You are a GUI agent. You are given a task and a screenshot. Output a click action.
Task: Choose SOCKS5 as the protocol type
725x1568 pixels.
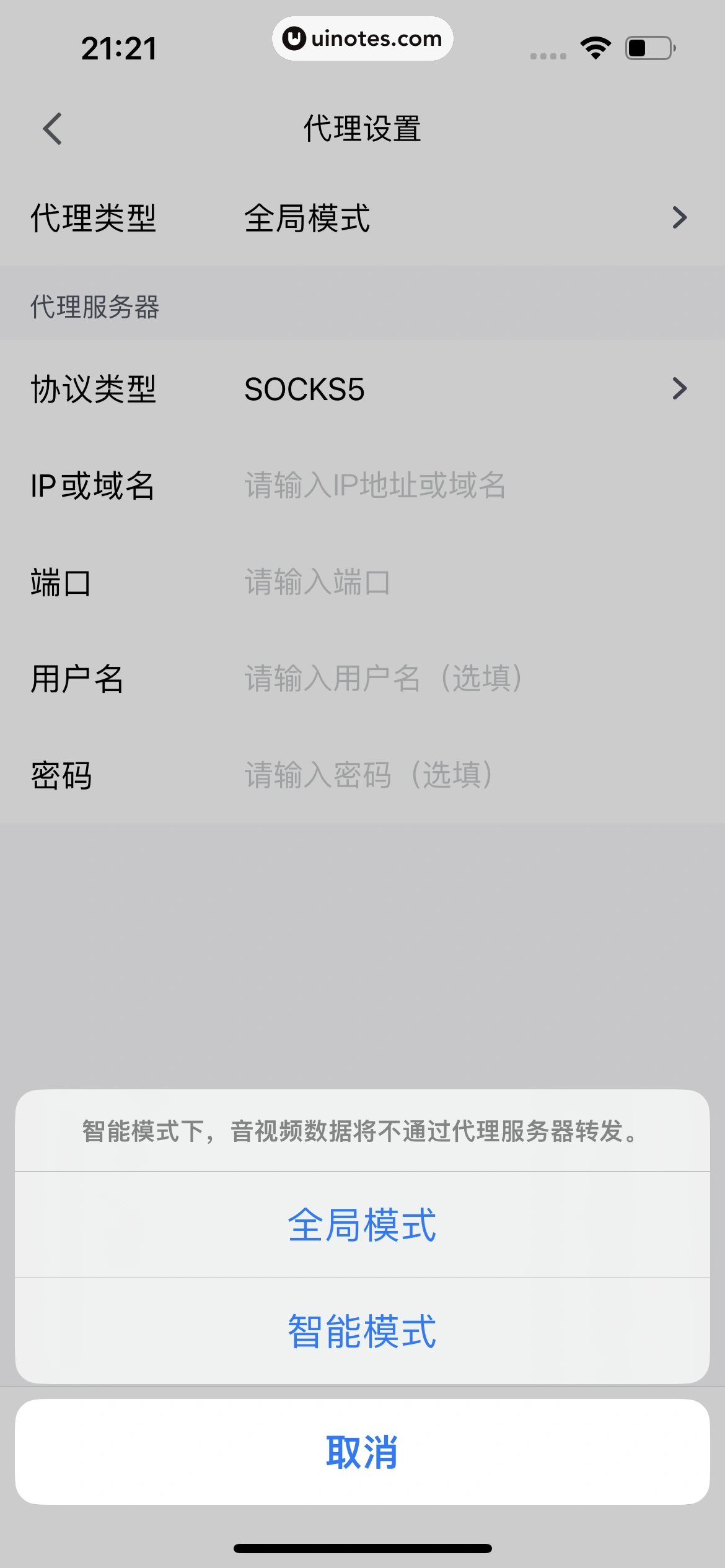[x=305, y=390]
